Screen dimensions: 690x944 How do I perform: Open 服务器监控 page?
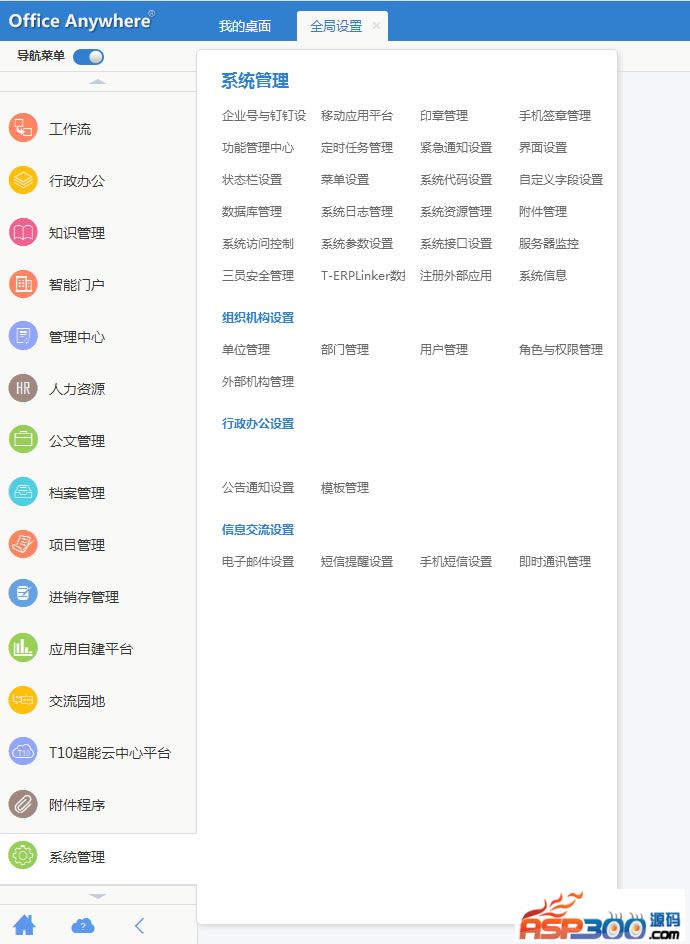[549, 244]
